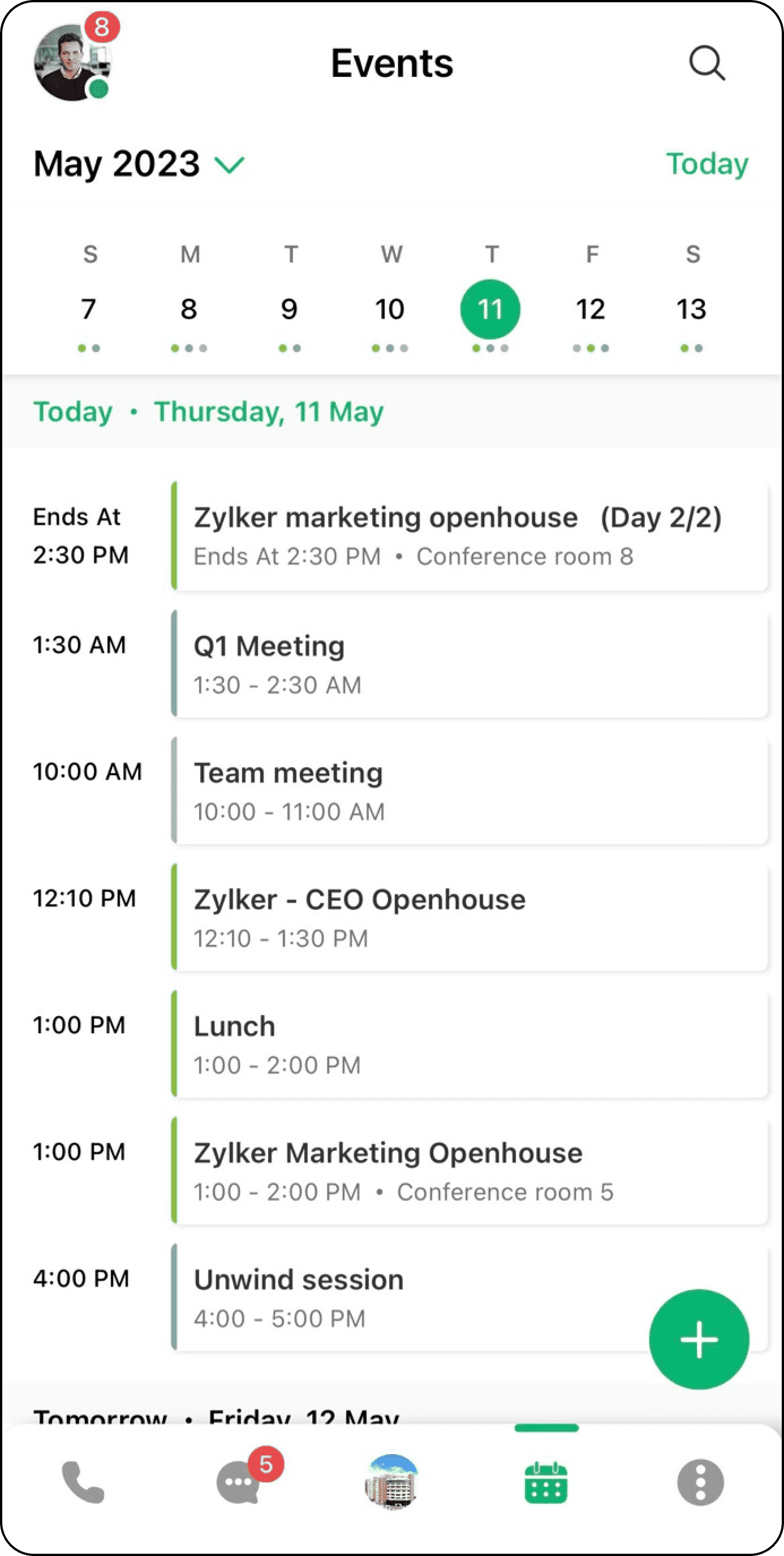
Task: View Zylker - CEO Openhouse details
Action: 470,918
